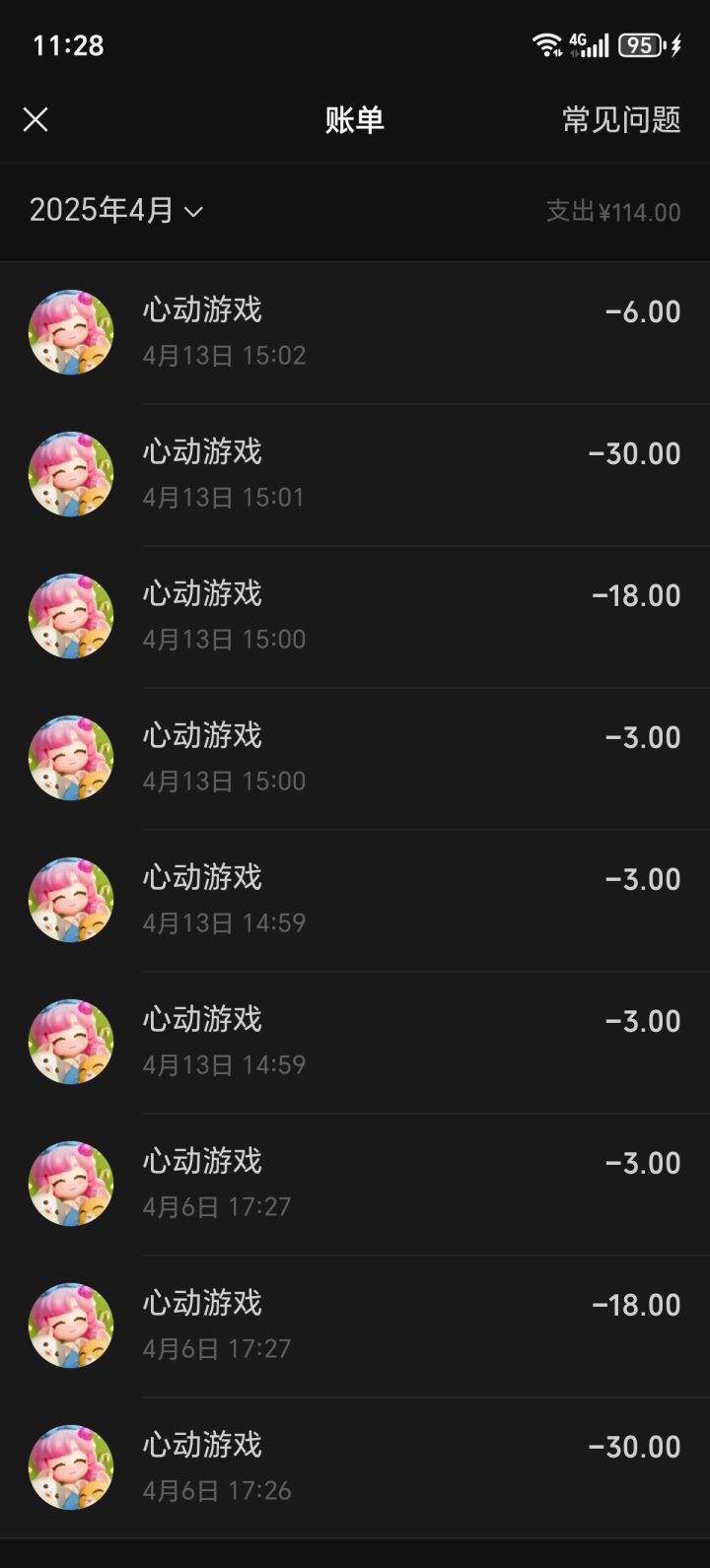Open the first 心动游戏 -6.00 transaction detail

click(x=355, y=331)
